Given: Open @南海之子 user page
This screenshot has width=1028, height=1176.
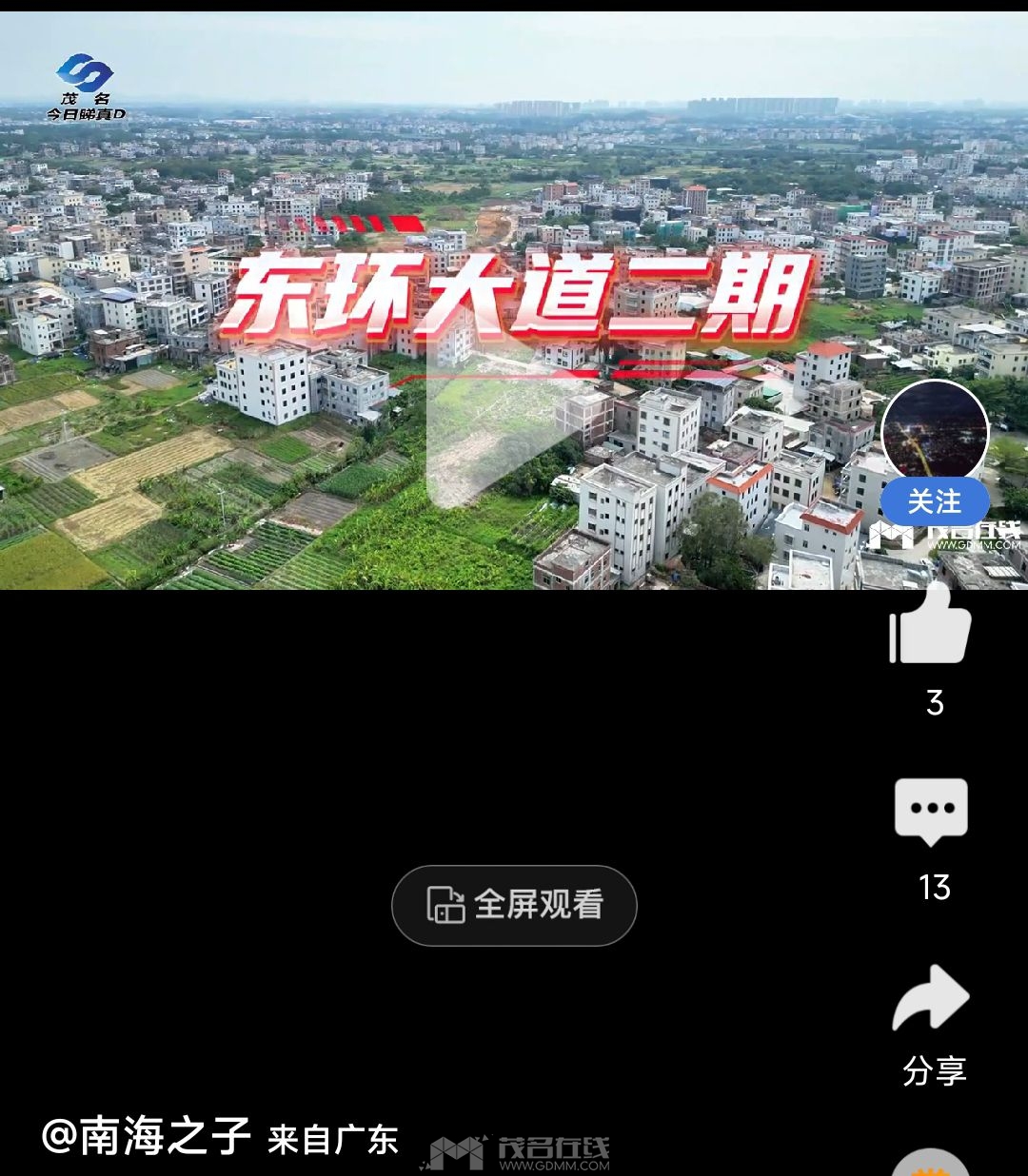Looking at the screenshot, I should click(x=147, y=1137).
